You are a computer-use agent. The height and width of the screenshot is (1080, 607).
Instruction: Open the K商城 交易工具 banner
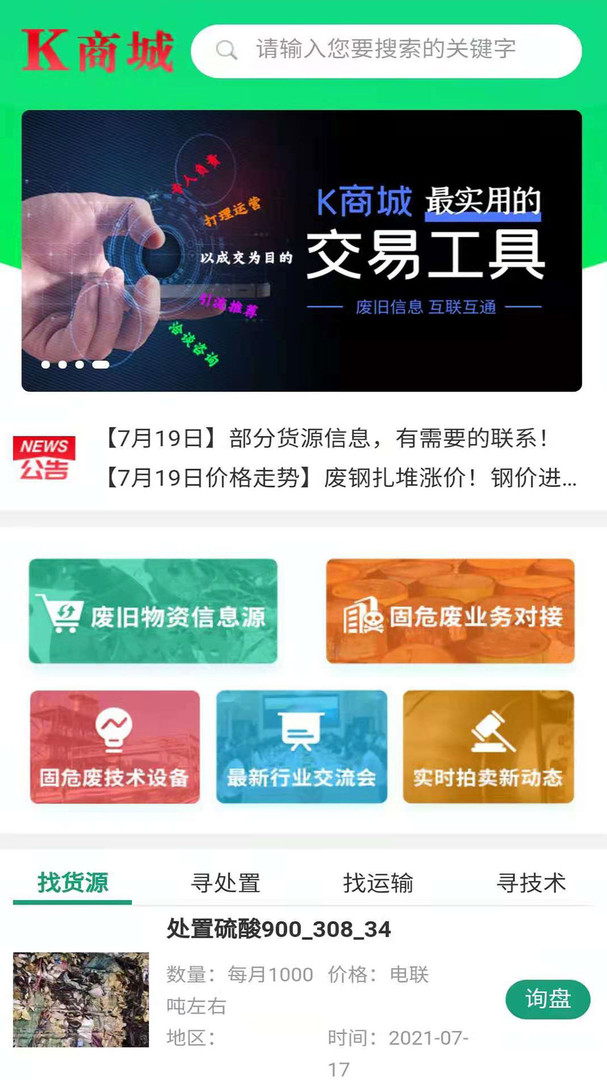[302, 250]
